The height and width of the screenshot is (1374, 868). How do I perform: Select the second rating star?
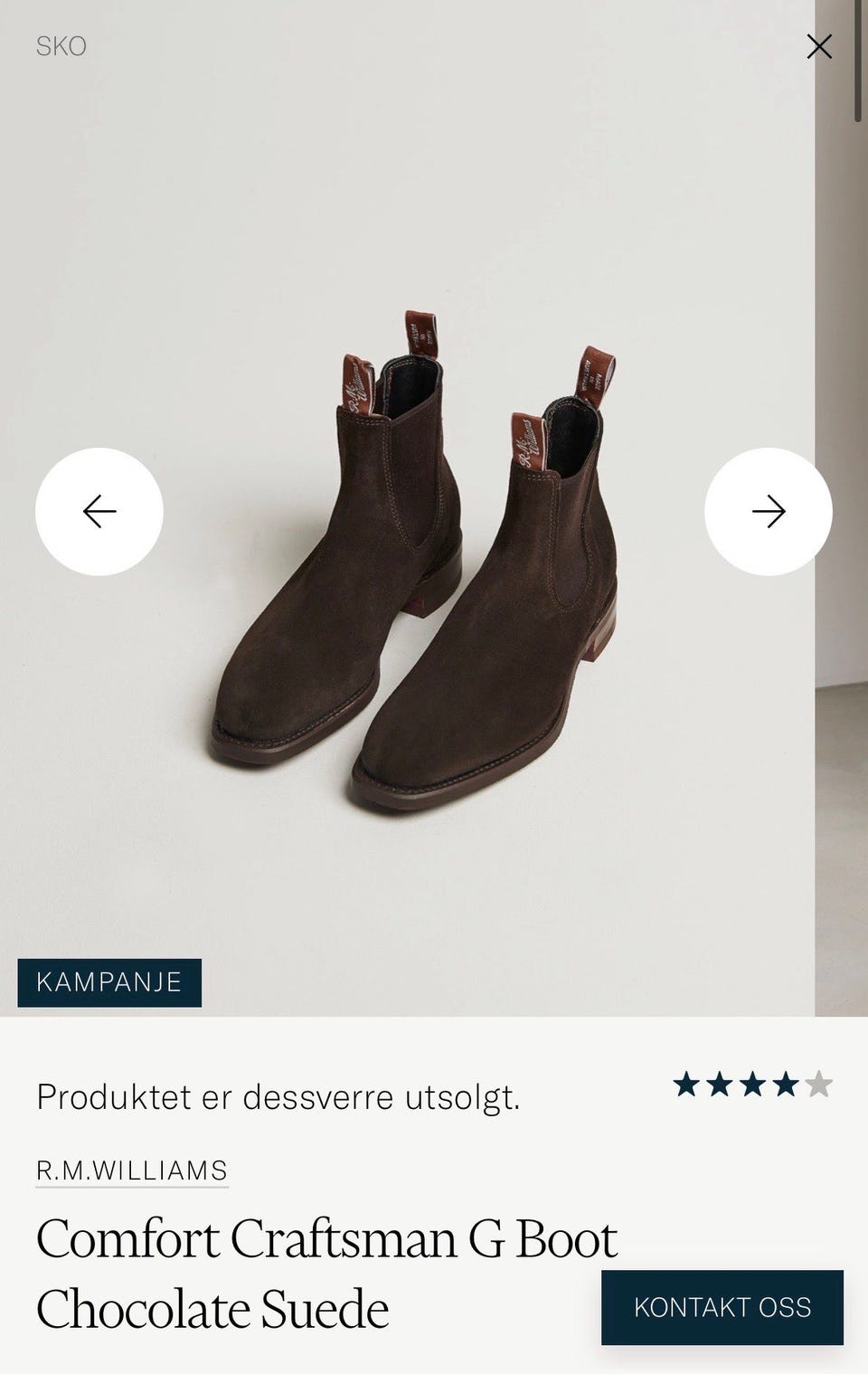coord(720,1082)
